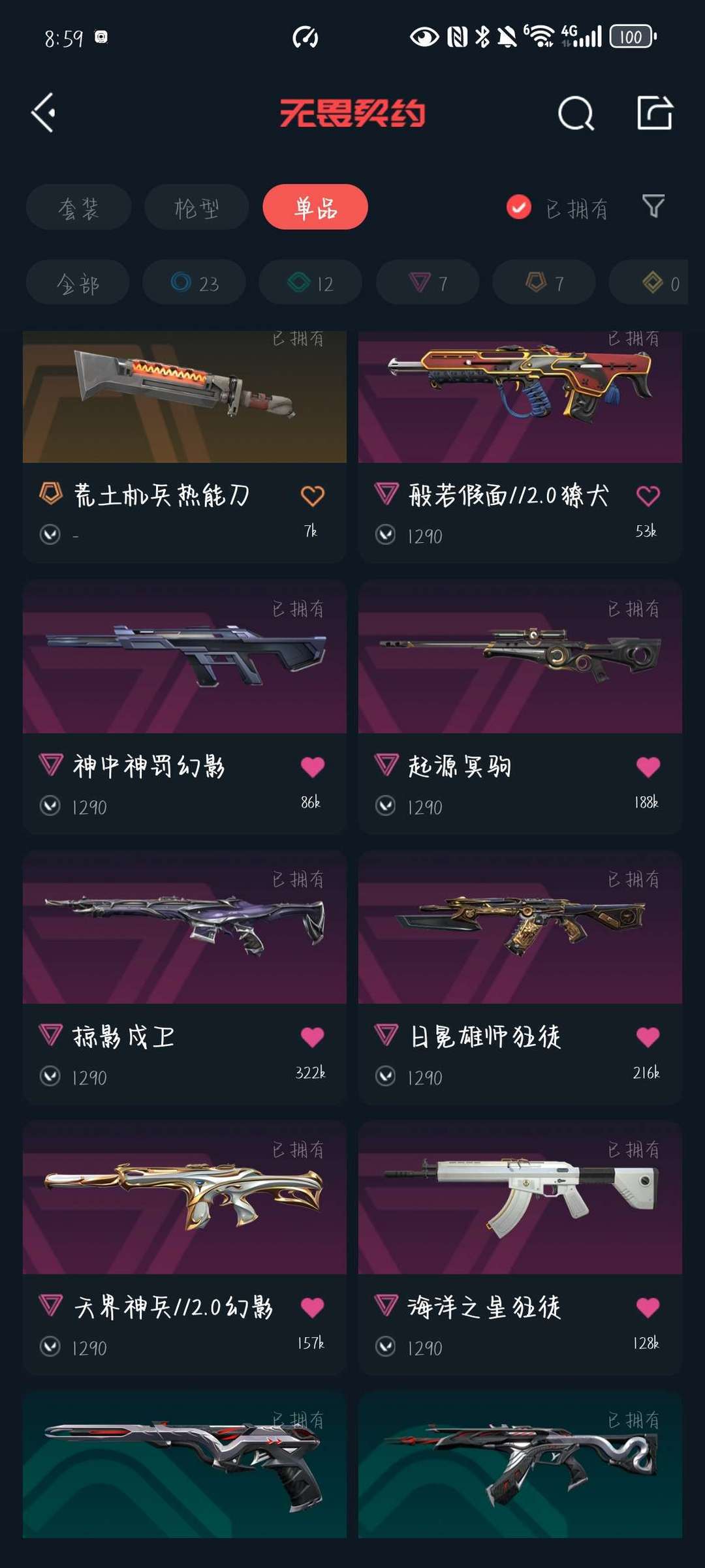Uncheck the 已拥有 checkbox
Image resolution: width=705 pixels, height=1568 pixels.
[519, 208]
